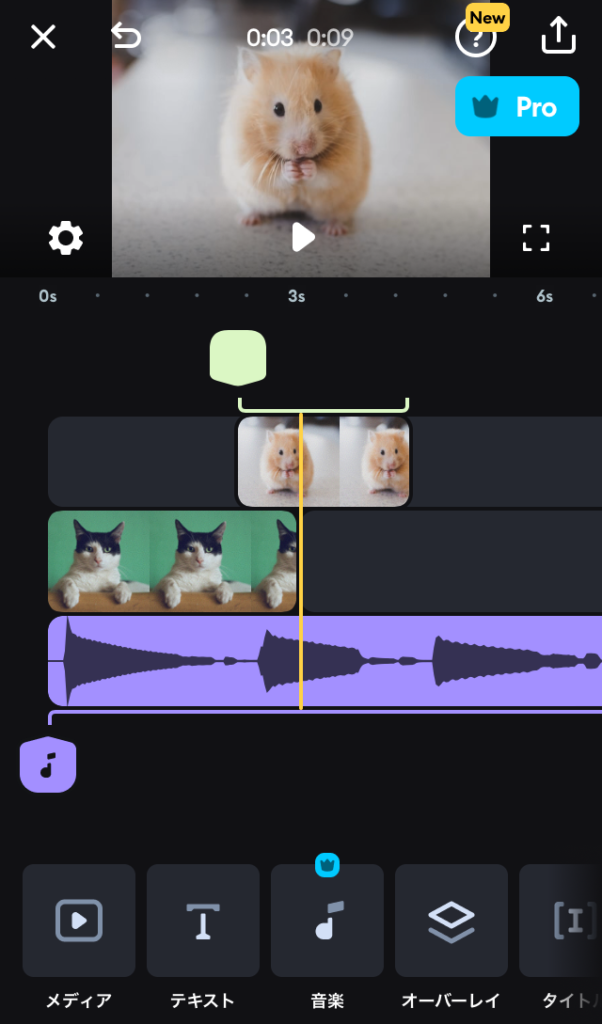Screen dimensions: 602x1024
Task: Open the 音楽 music tool
Action: [x=327, y=921]
